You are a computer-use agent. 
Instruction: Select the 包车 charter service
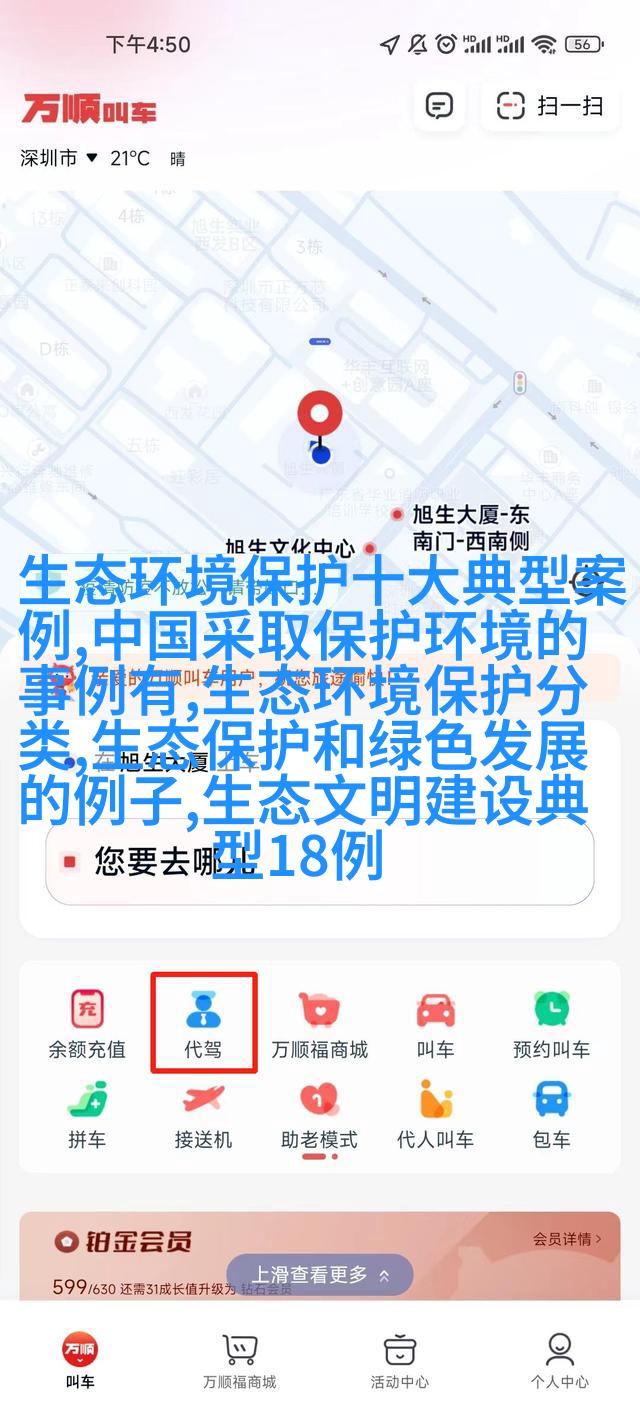(551, 1113)
